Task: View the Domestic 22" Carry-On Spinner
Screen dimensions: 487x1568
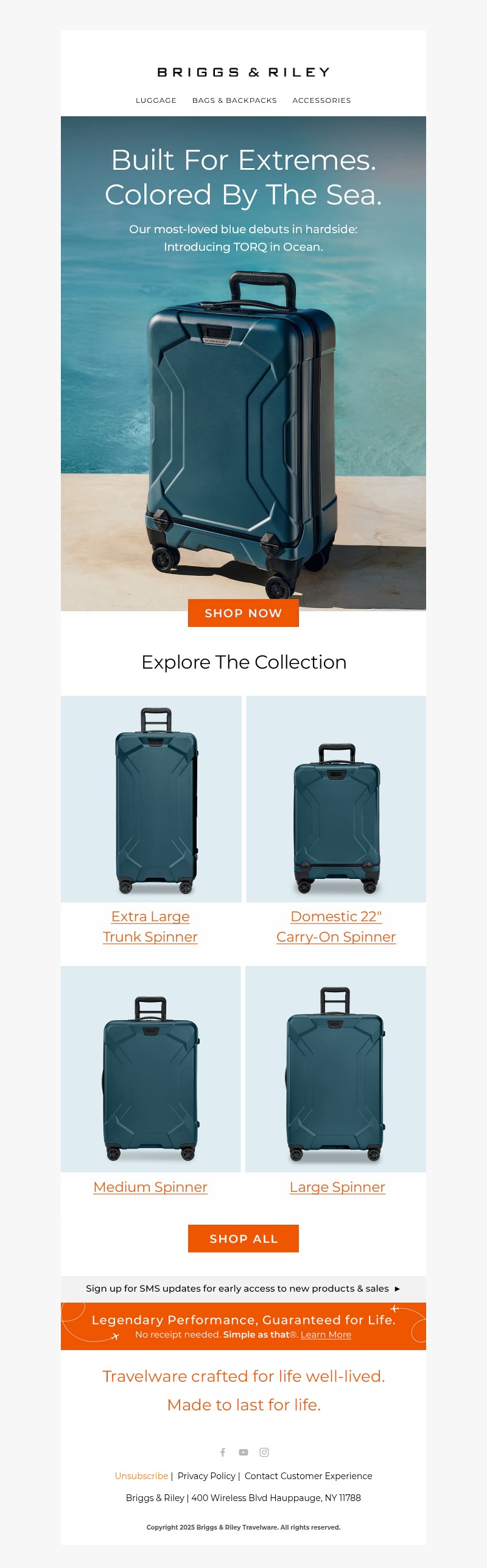Action: click(x=336, y=926)
